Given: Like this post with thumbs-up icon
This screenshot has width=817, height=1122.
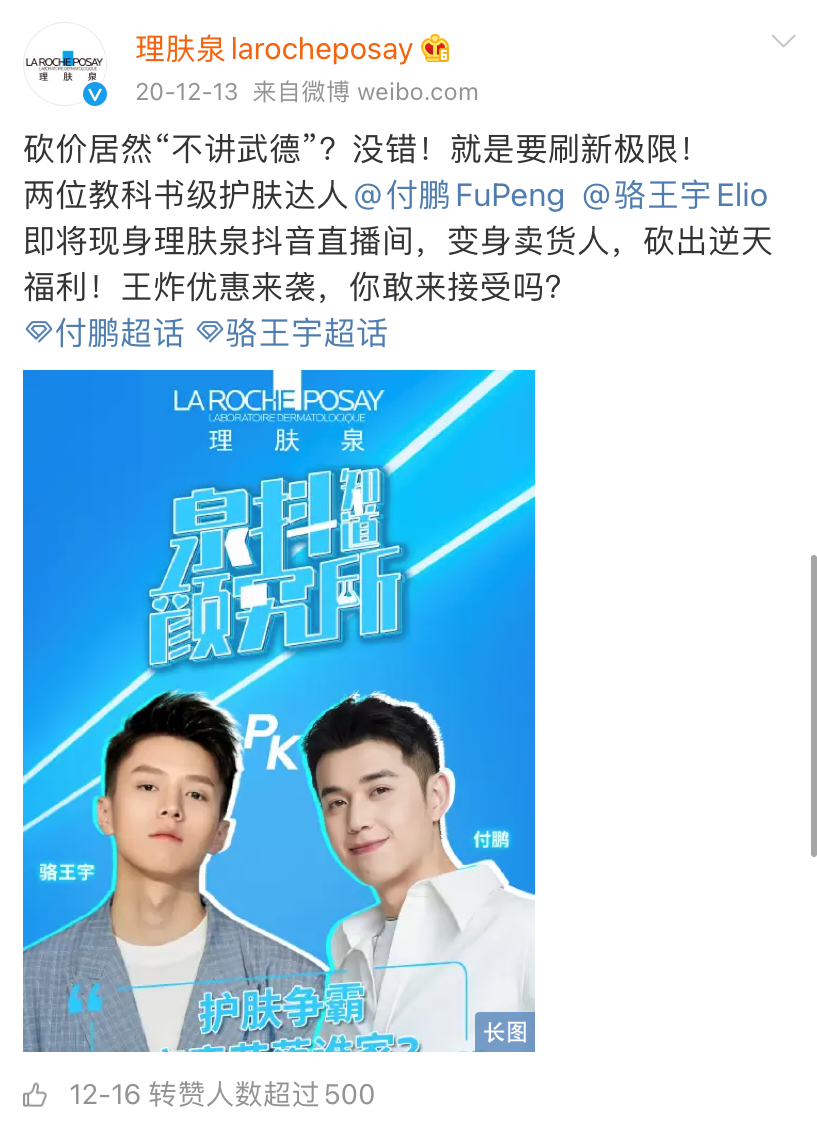Looking at the screenshot, I should click(35, 1095).
